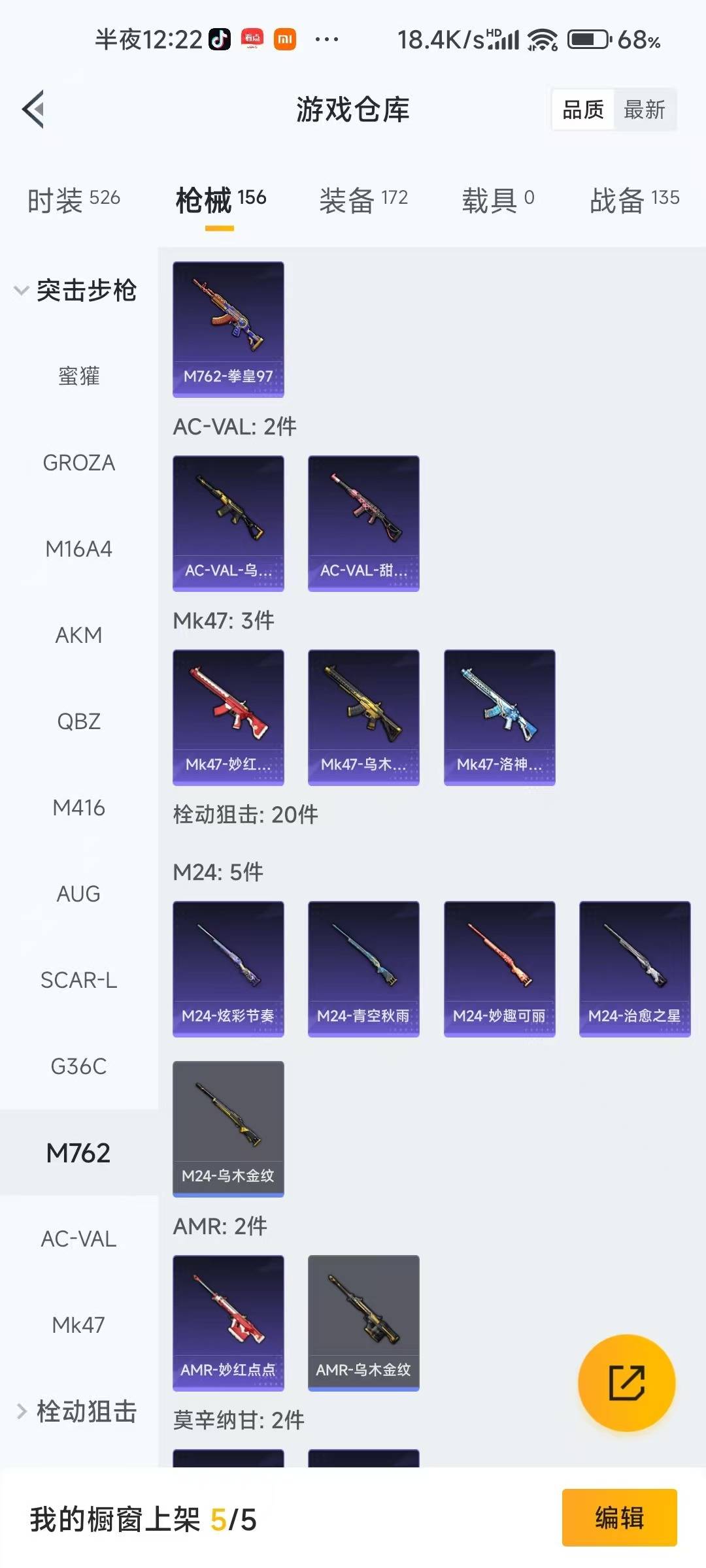View the Mk47-洛神 skin card

(x=499, y=717)
